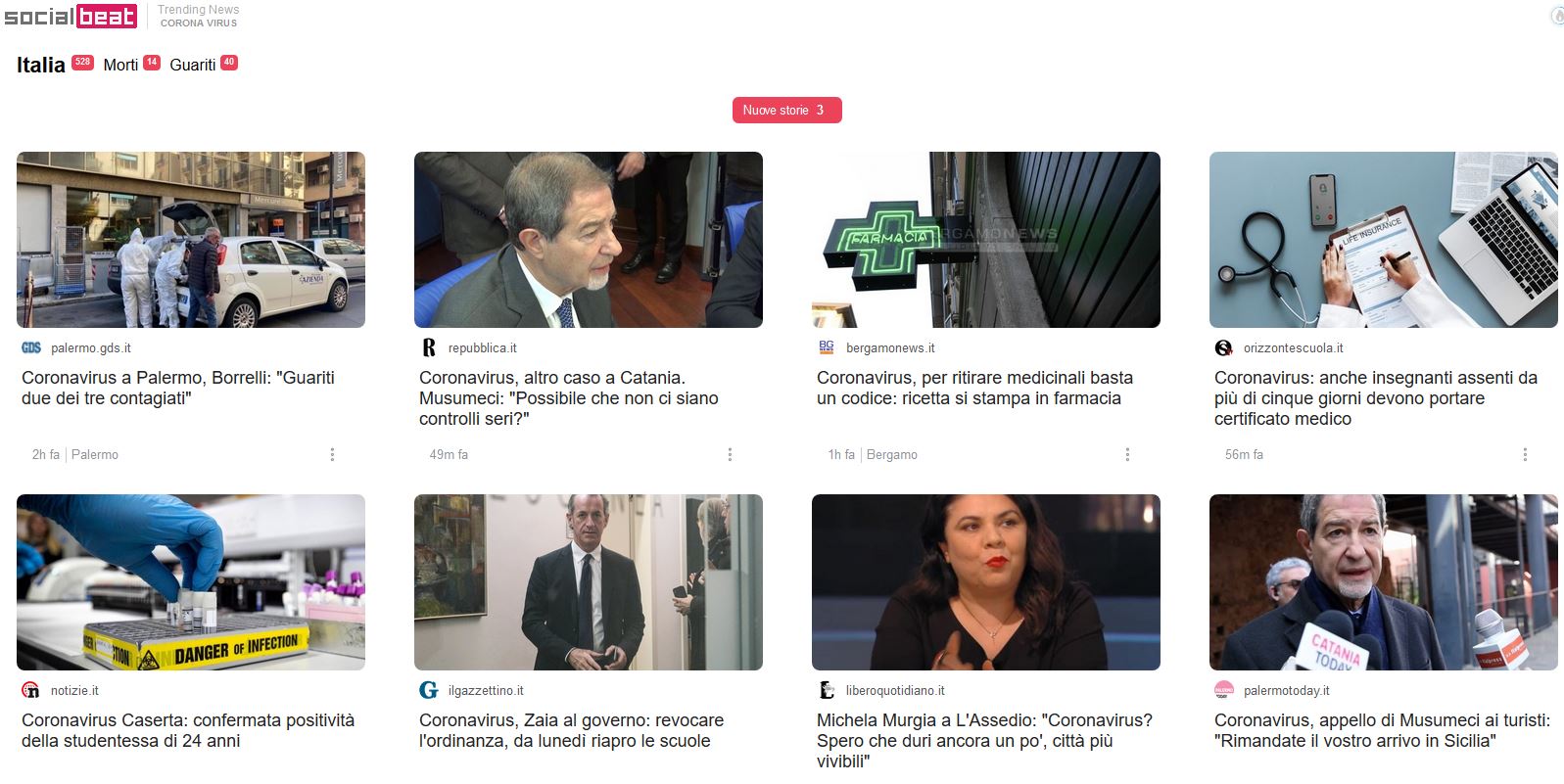Open overflow menu on repubblica.it card
This screenshot has height=784, width=1564.
(730, 454)
